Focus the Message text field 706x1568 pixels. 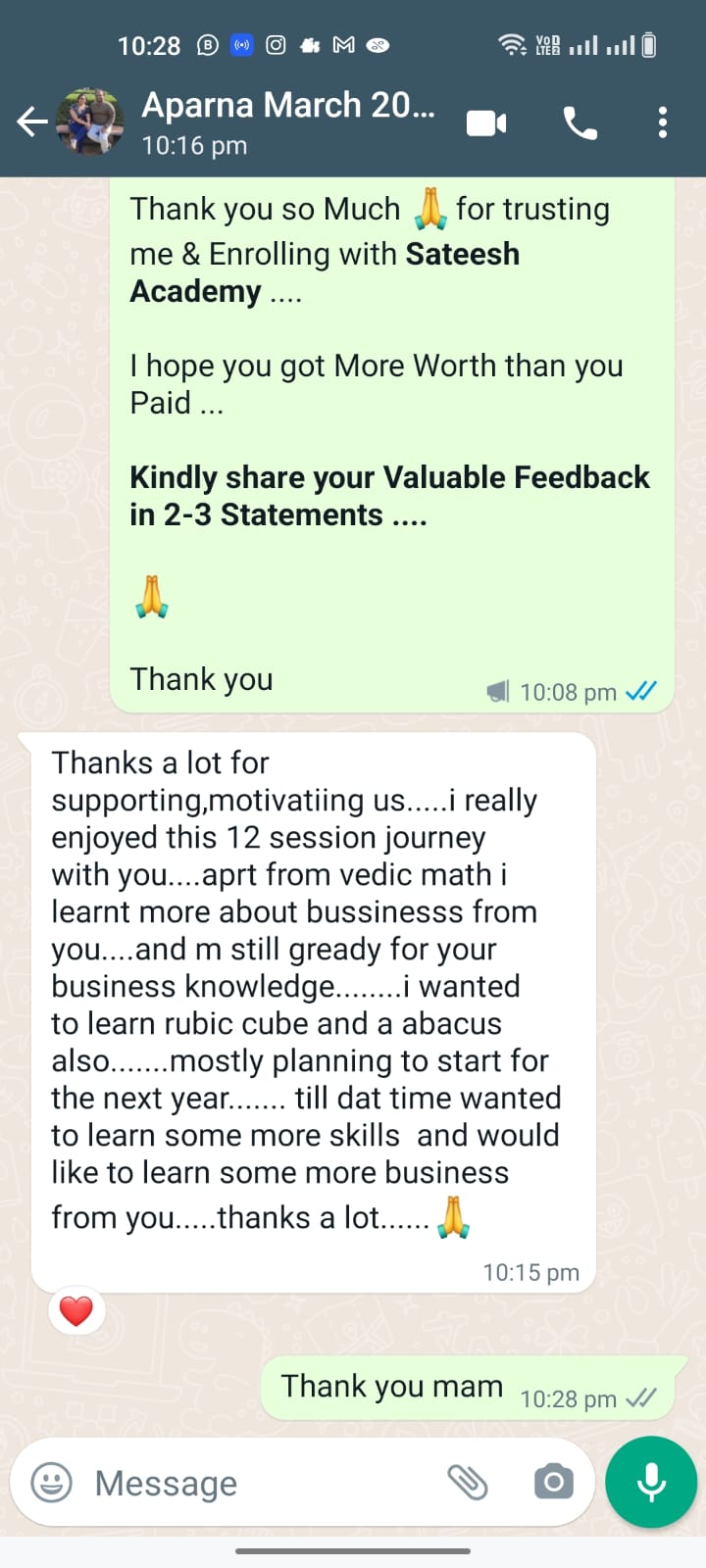click(255, 1483)
